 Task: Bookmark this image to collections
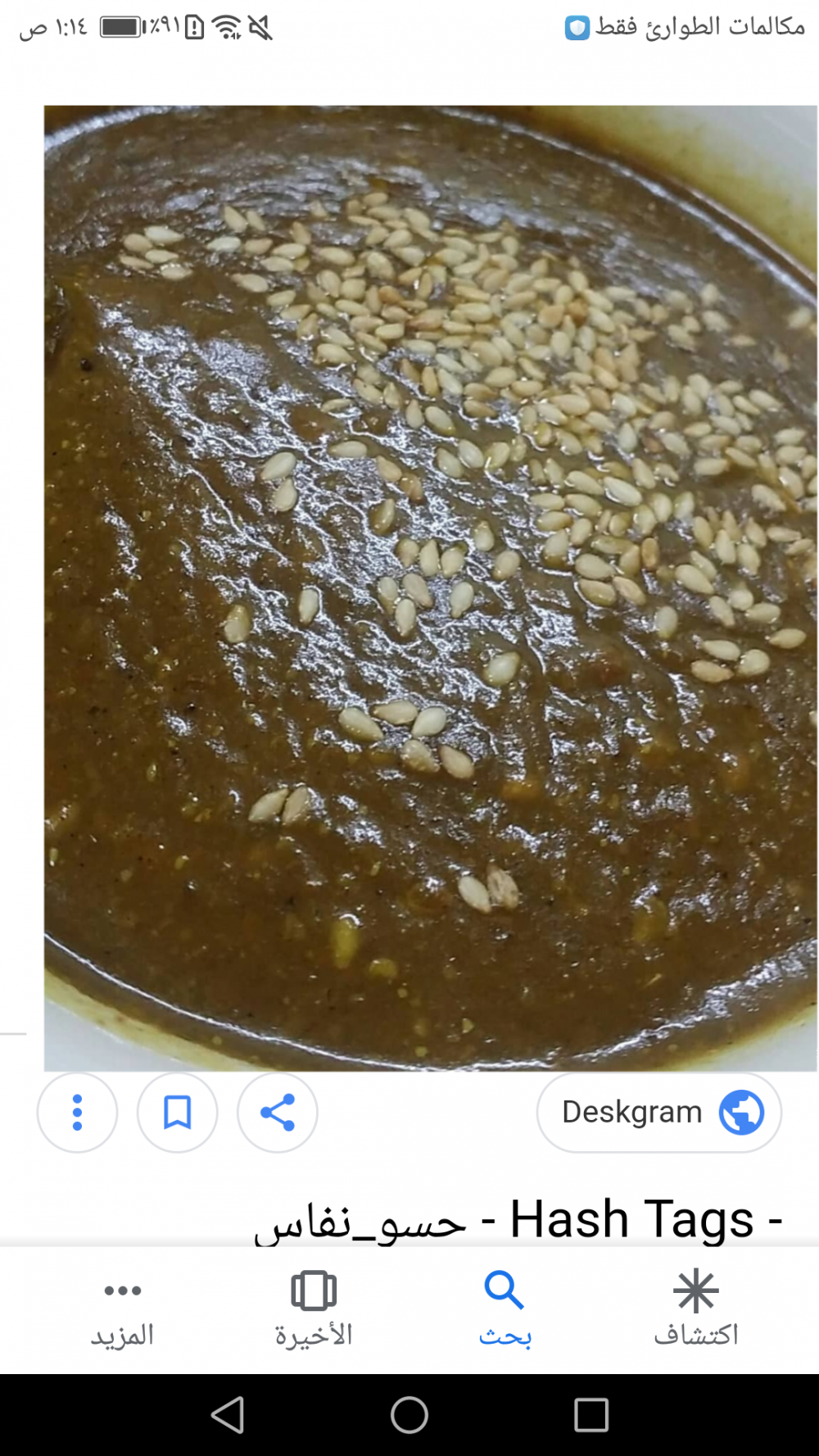coord(177,1113)
